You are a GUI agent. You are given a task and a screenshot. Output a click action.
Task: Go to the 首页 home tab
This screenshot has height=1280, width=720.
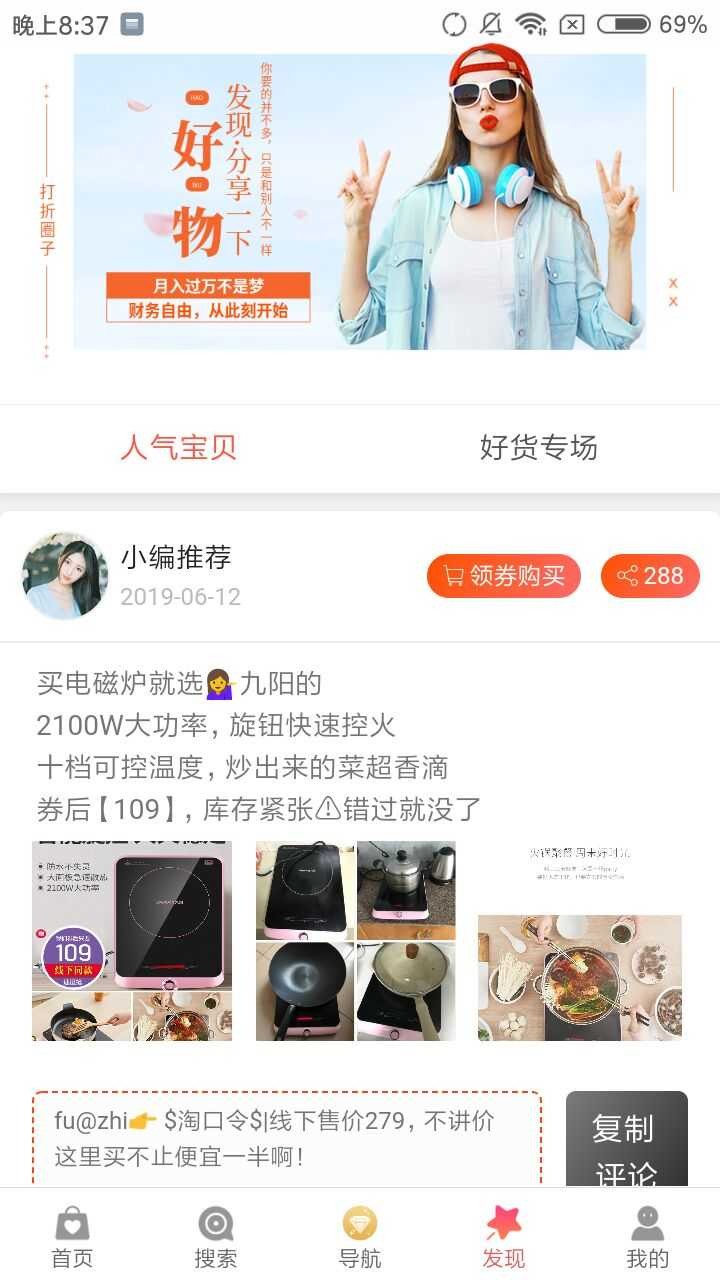[x=72, y=1236]
